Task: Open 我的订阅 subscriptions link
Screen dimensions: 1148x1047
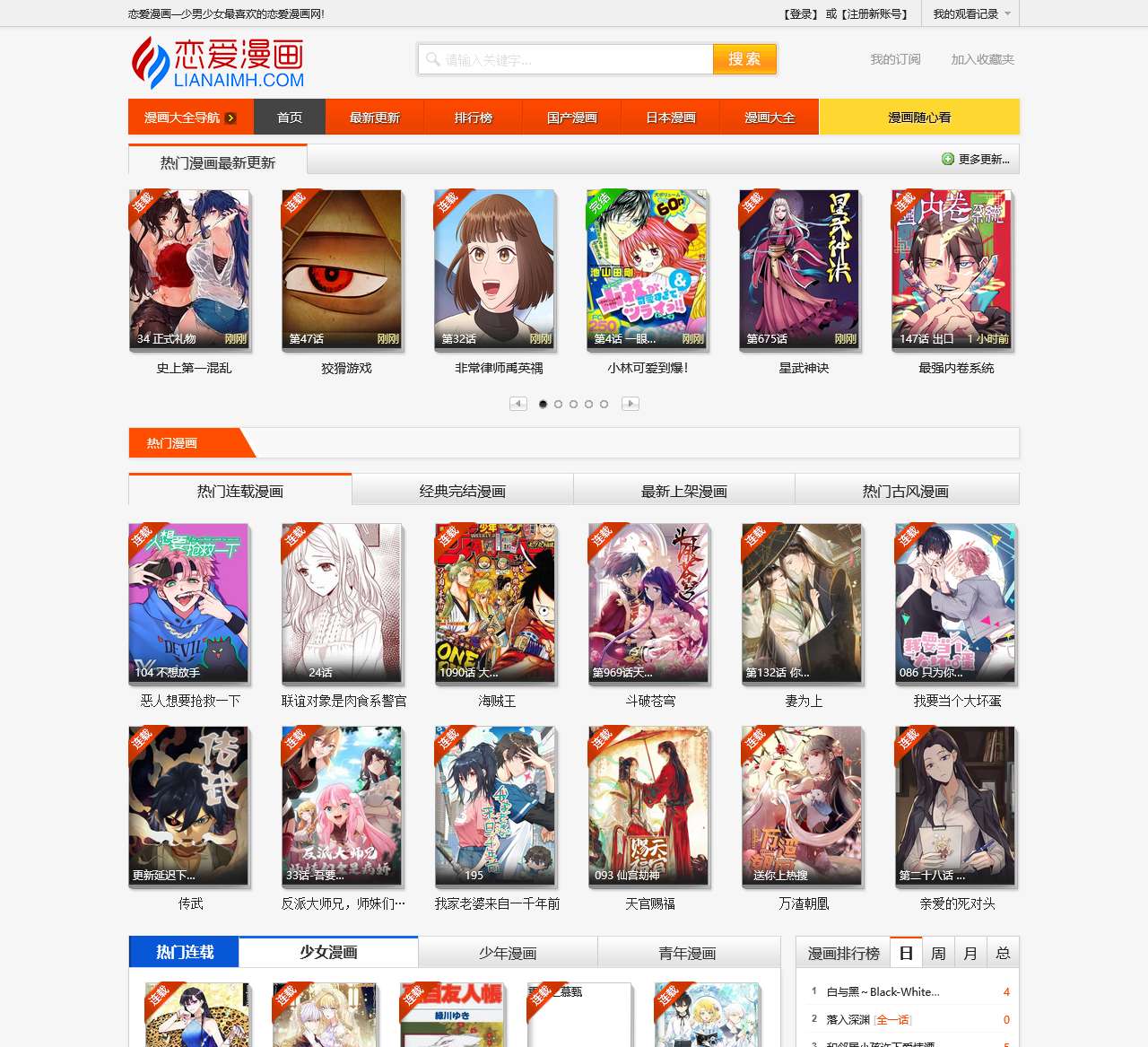Action: (x=895, y=59)
